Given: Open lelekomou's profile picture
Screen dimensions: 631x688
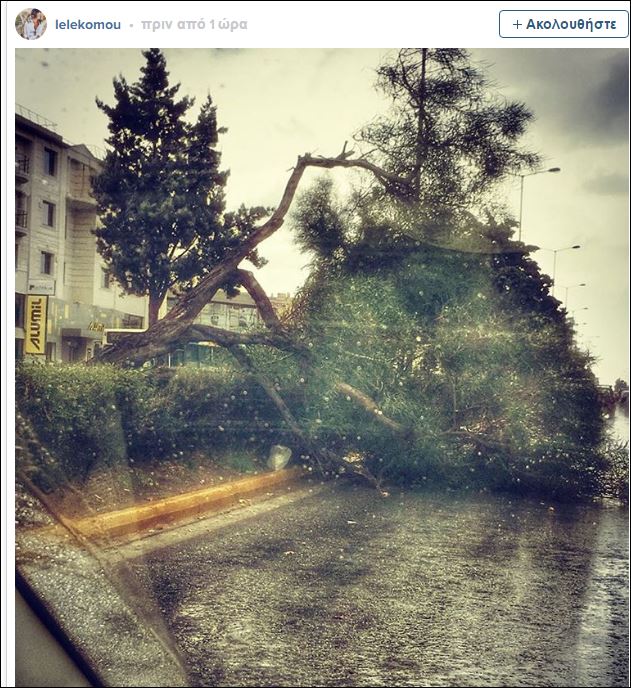Looking at the screenshot, I should point(31,24).
